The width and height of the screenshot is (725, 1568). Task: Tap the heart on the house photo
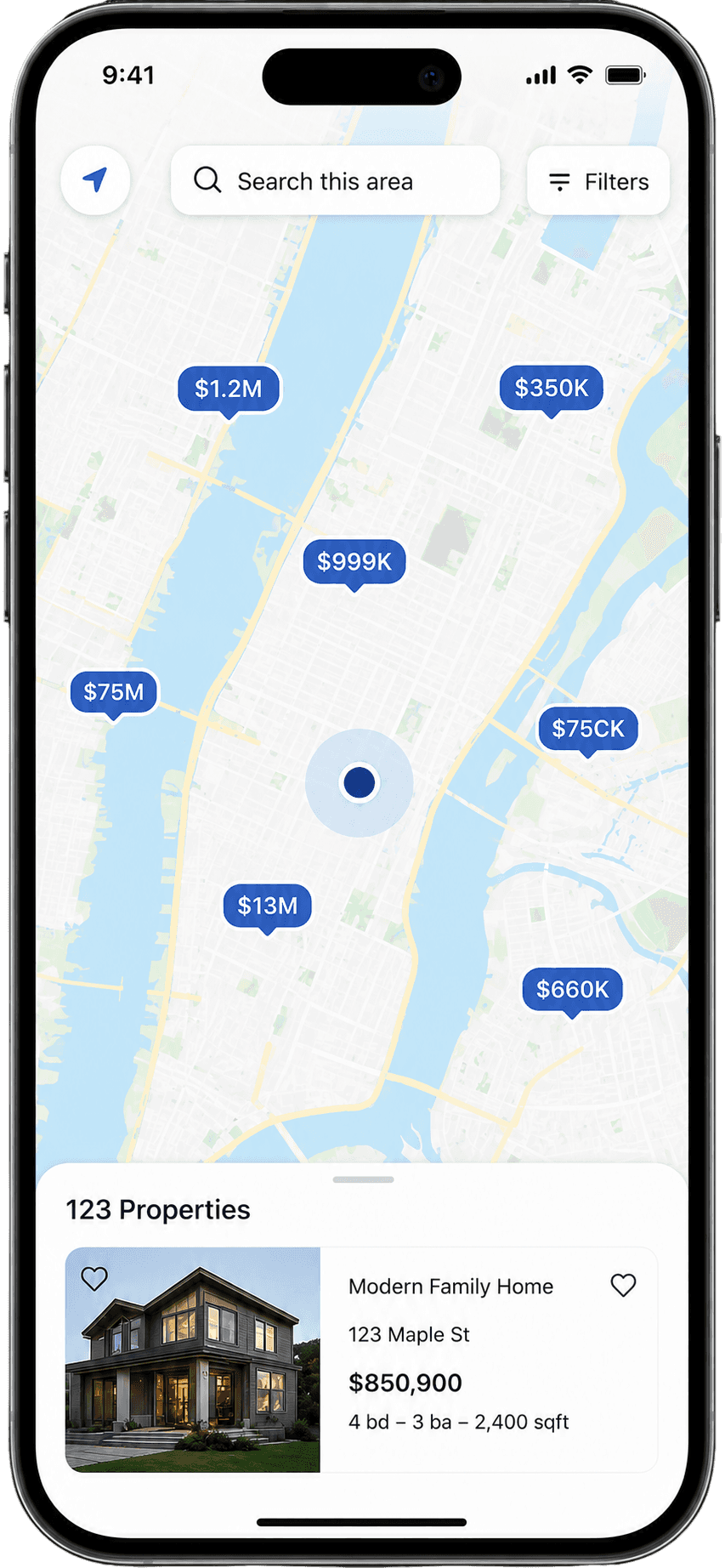click(94, 1278)
